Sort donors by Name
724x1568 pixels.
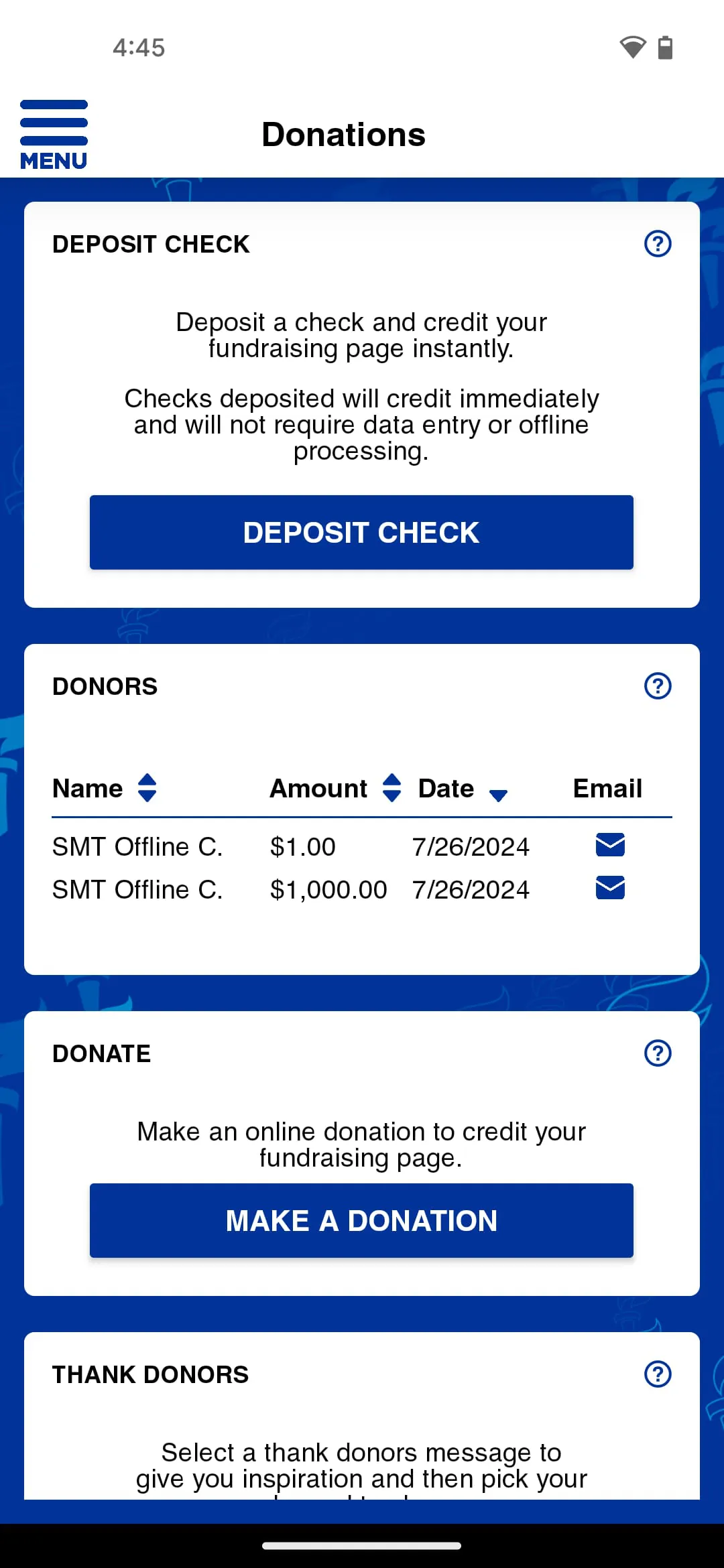[147, 788]
